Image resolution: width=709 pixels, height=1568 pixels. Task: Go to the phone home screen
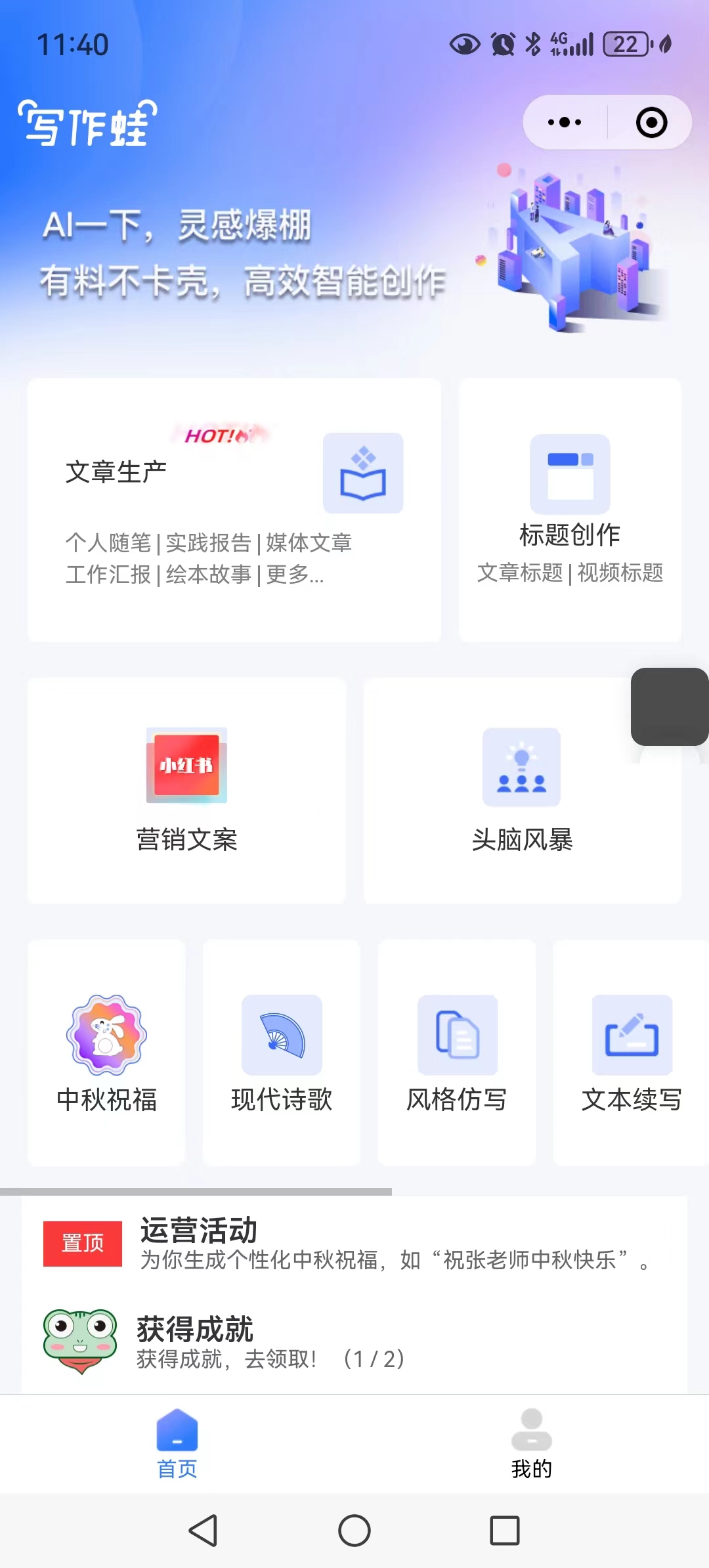354,1531
